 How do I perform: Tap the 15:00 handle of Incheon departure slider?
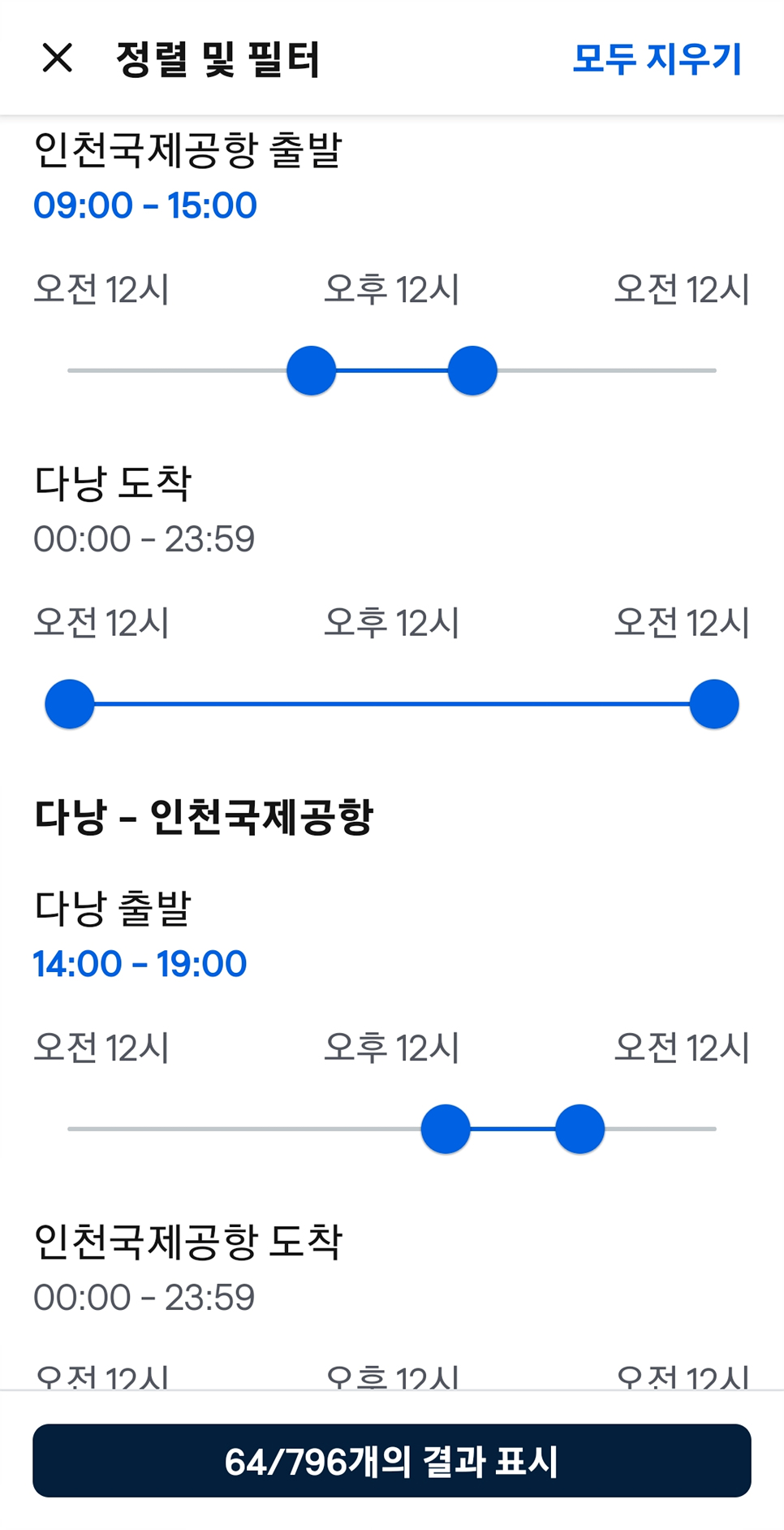tap(472, 370)
